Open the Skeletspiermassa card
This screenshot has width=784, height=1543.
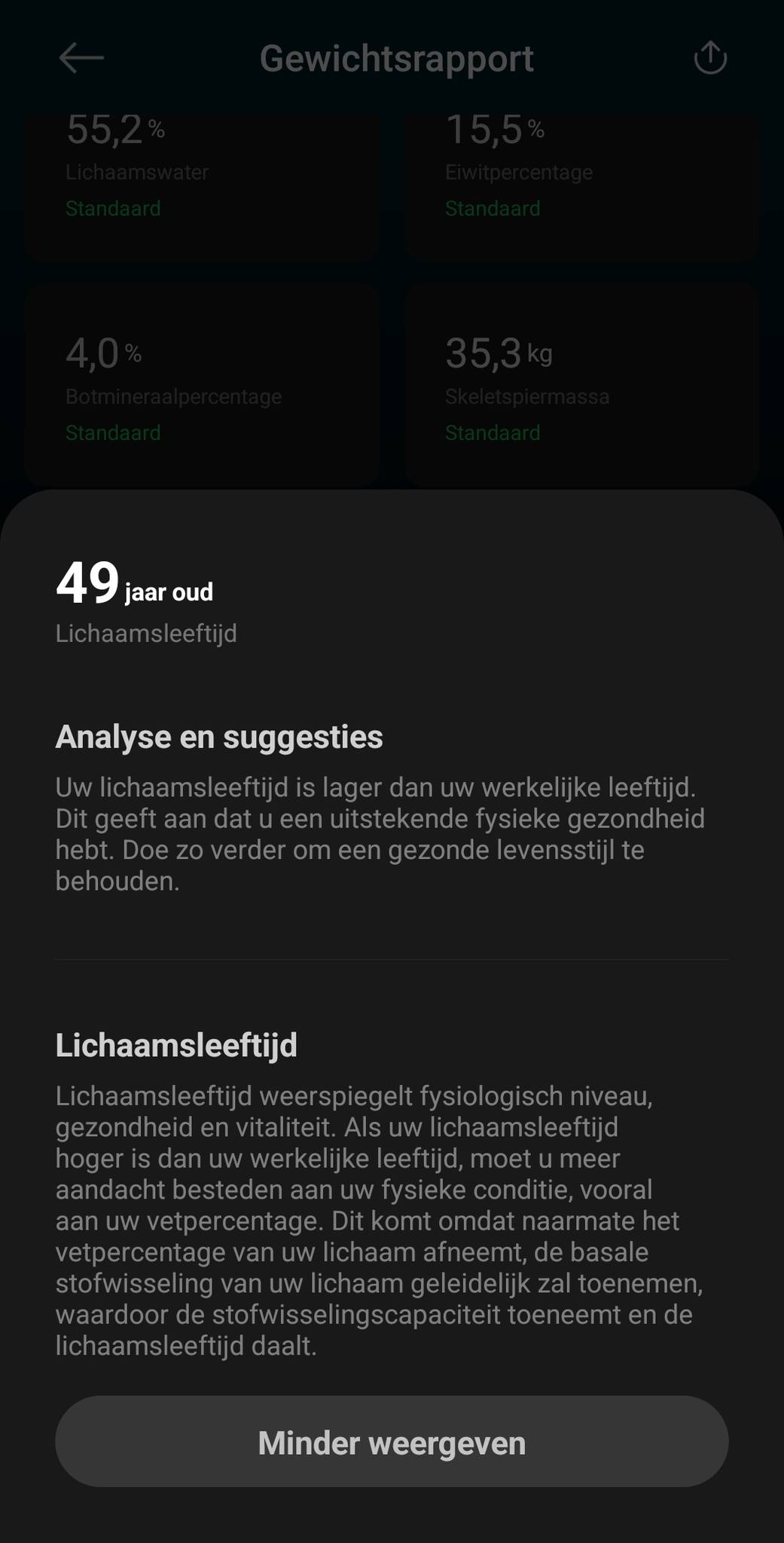(581, 385)
